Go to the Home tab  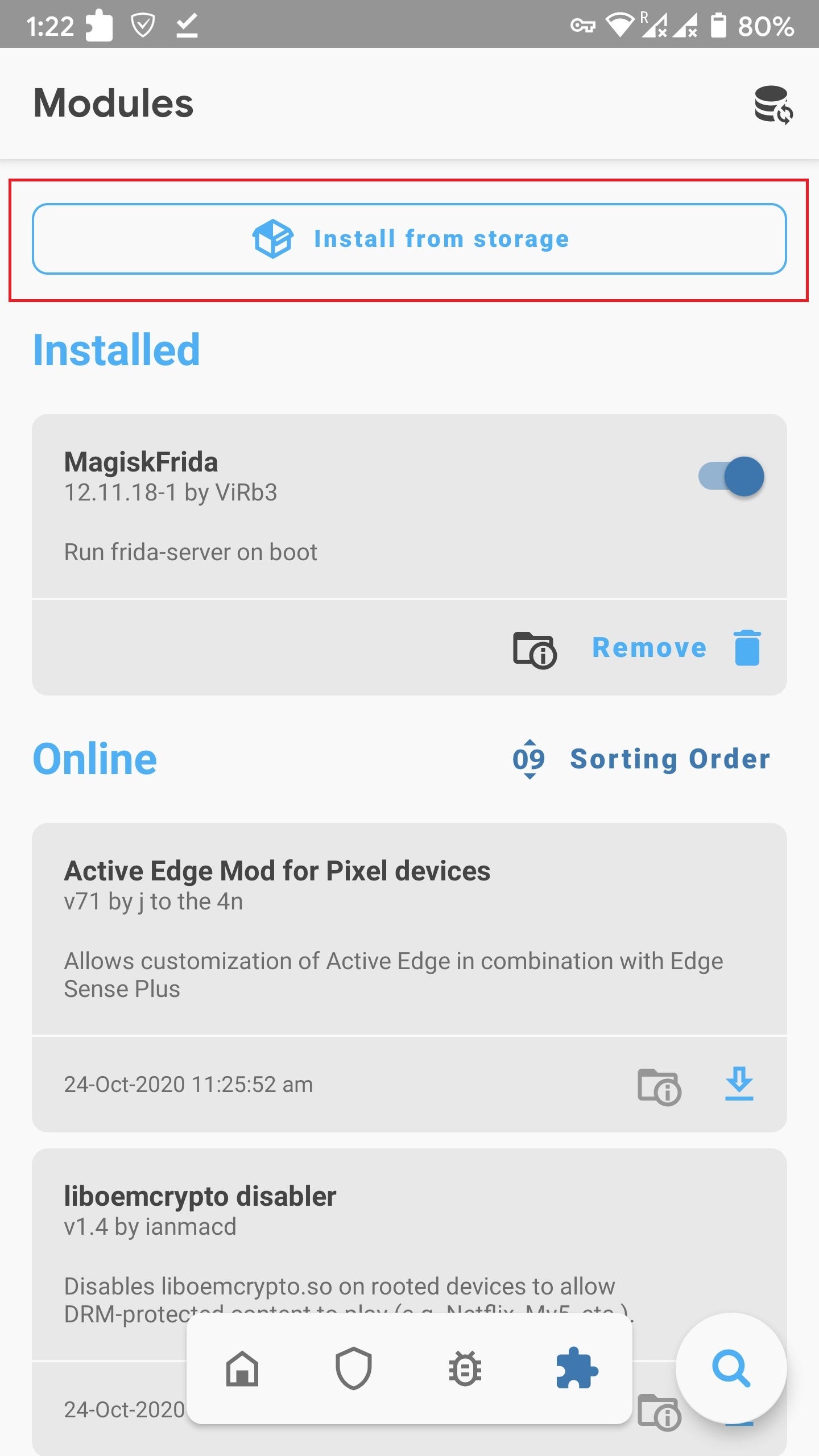(242, 1369)
